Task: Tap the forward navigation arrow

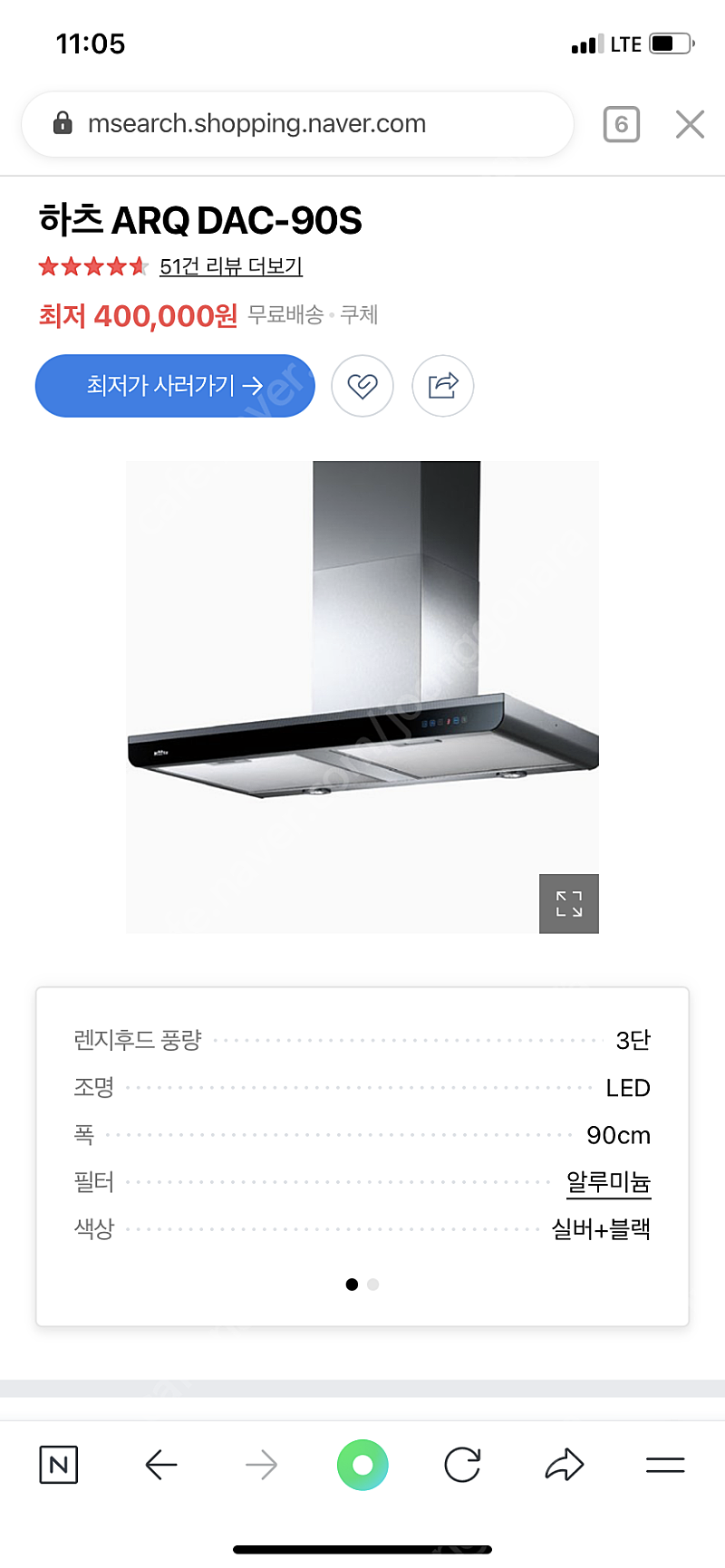Action: pos(261,1464)
